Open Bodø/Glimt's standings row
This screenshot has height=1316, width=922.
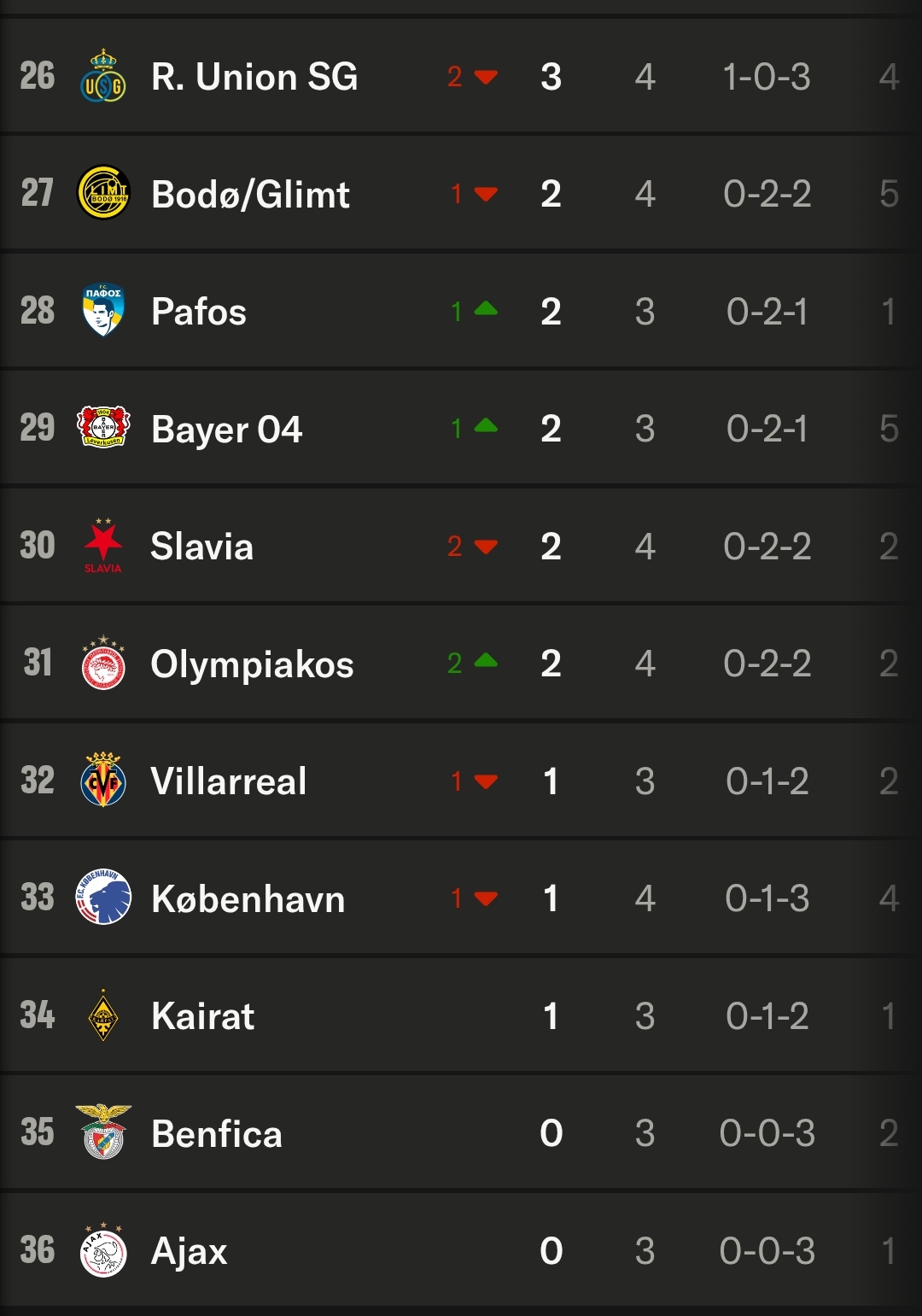(x=250, y=195)
